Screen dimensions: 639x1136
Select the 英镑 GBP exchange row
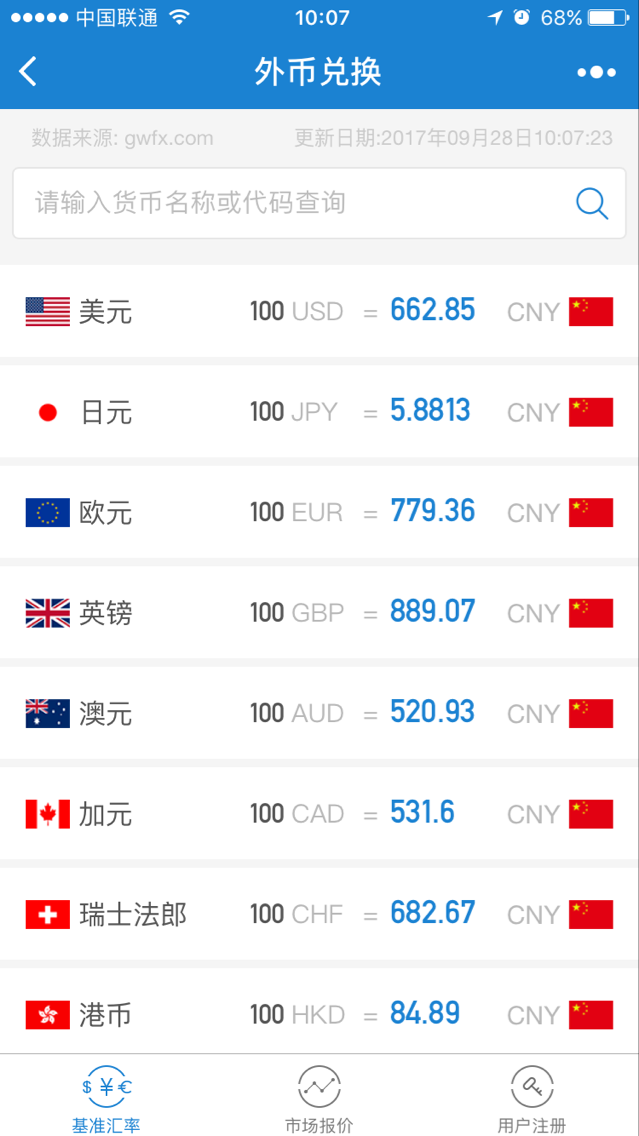(x=320, y=613)
